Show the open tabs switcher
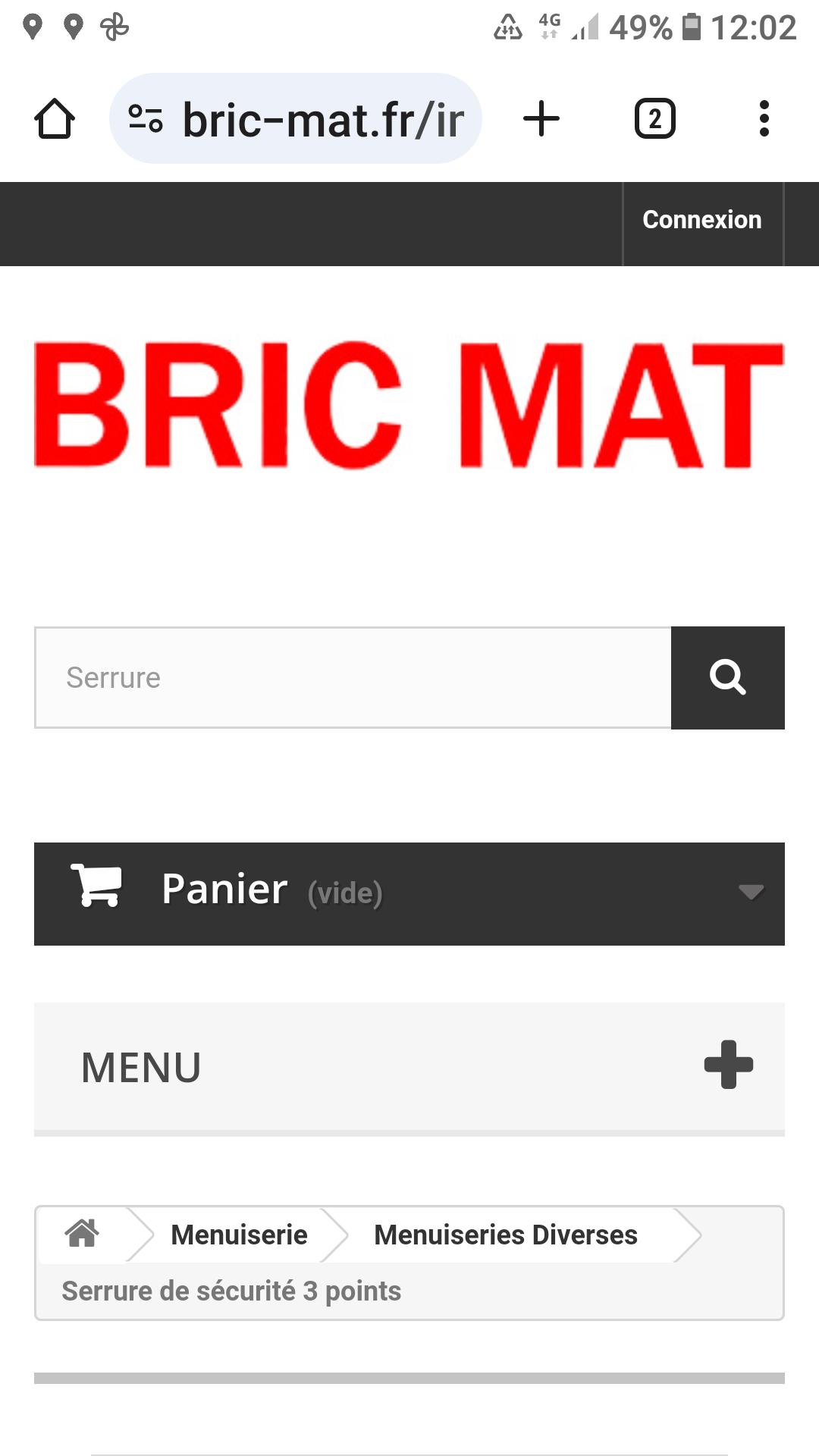The height and width of the screenshot is (1456, 819). (654, 119)
